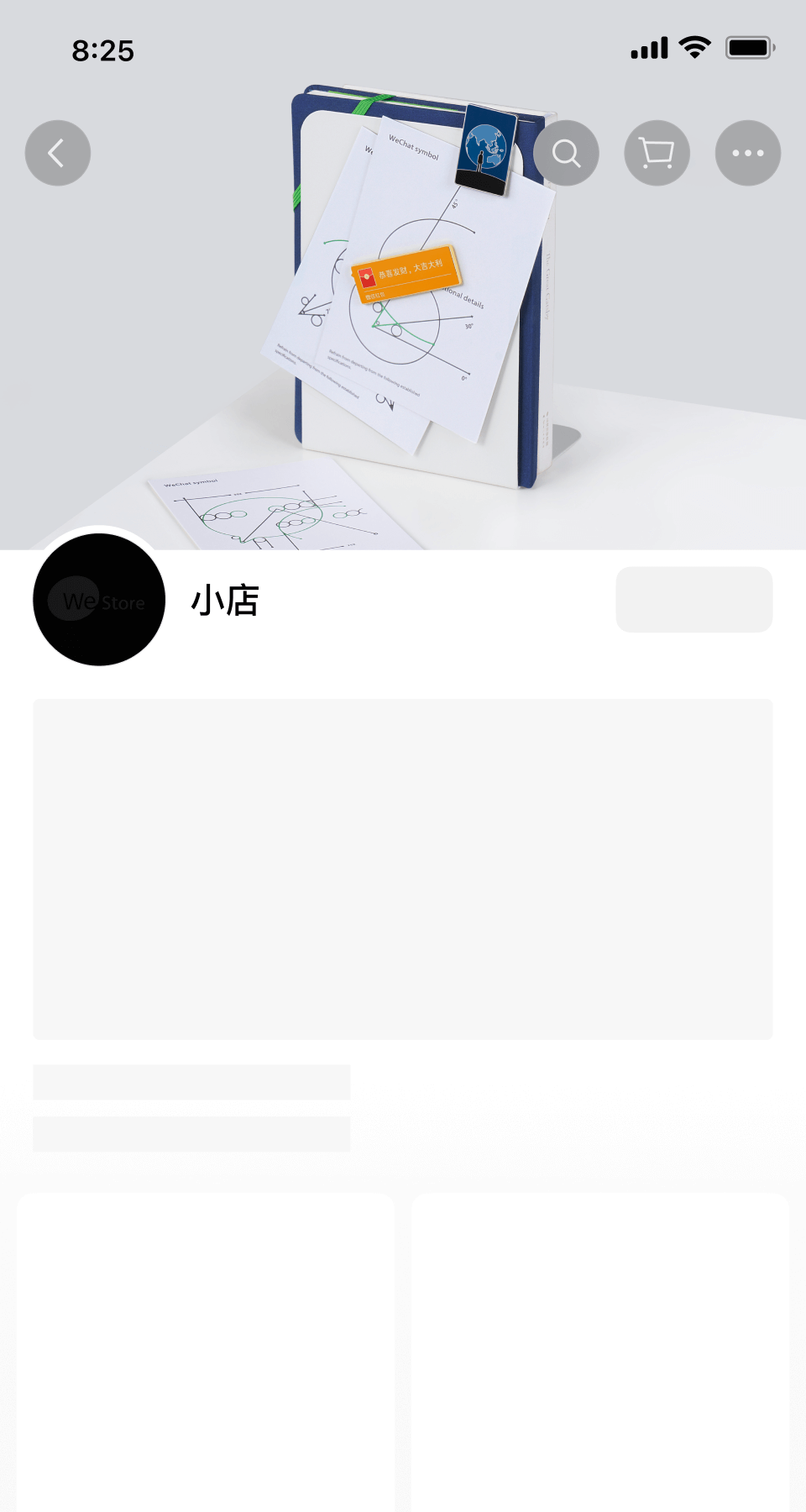Open the store search
The image size is (806, 1512).
pyautogui.click(x=566, y=153)
